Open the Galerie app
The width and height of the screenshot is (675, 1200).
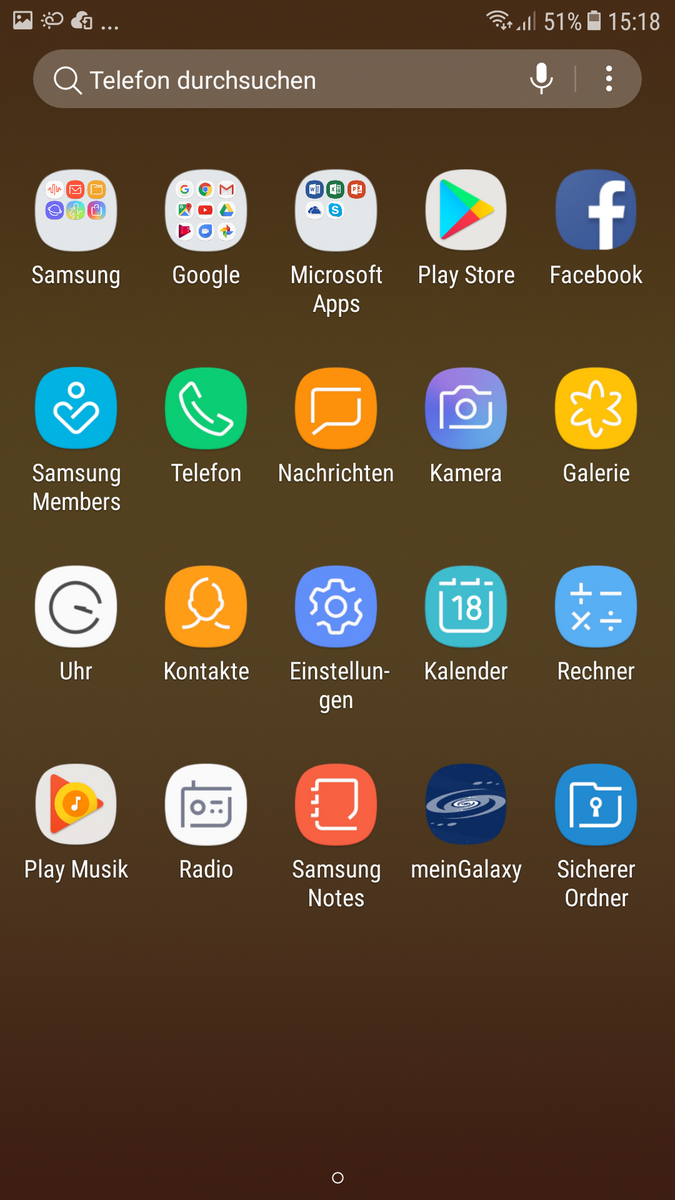click(596, 408)
